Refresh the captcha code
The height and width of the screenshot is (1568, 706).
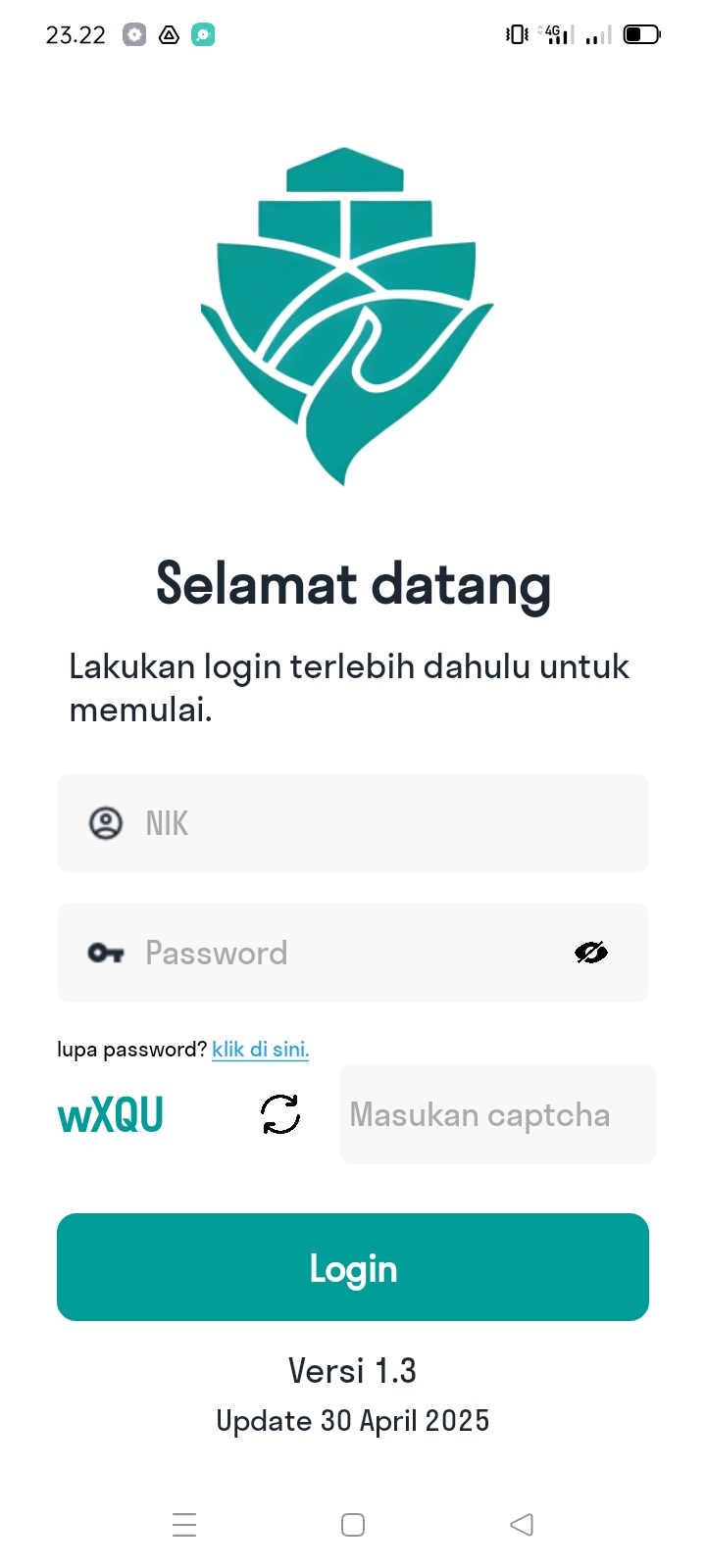point(280,1114)
